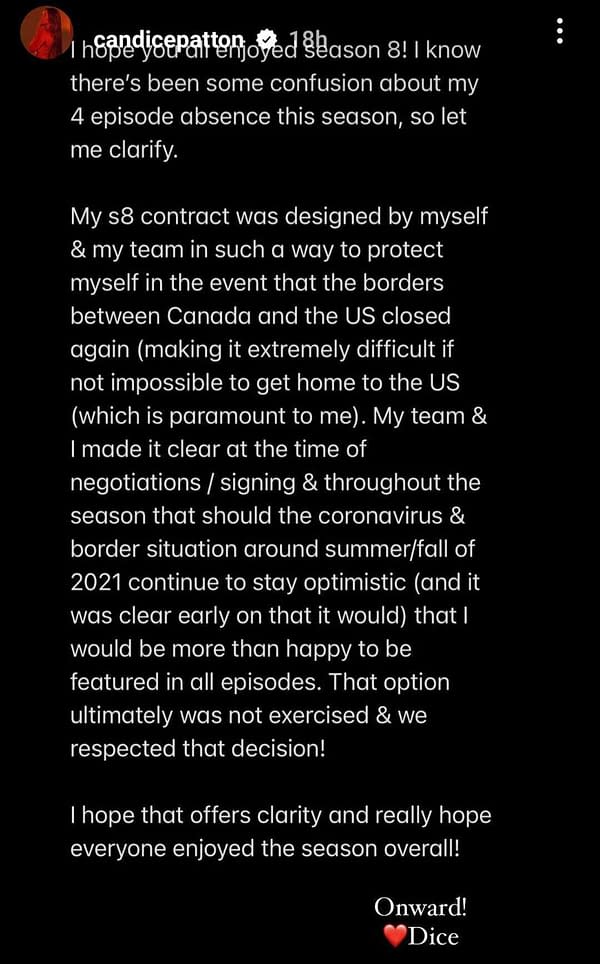Image resolution: width=600 pixels, height=964 pixels.
Task: Open the candicepatton profile picture
Action: click(x=47, y=33)
